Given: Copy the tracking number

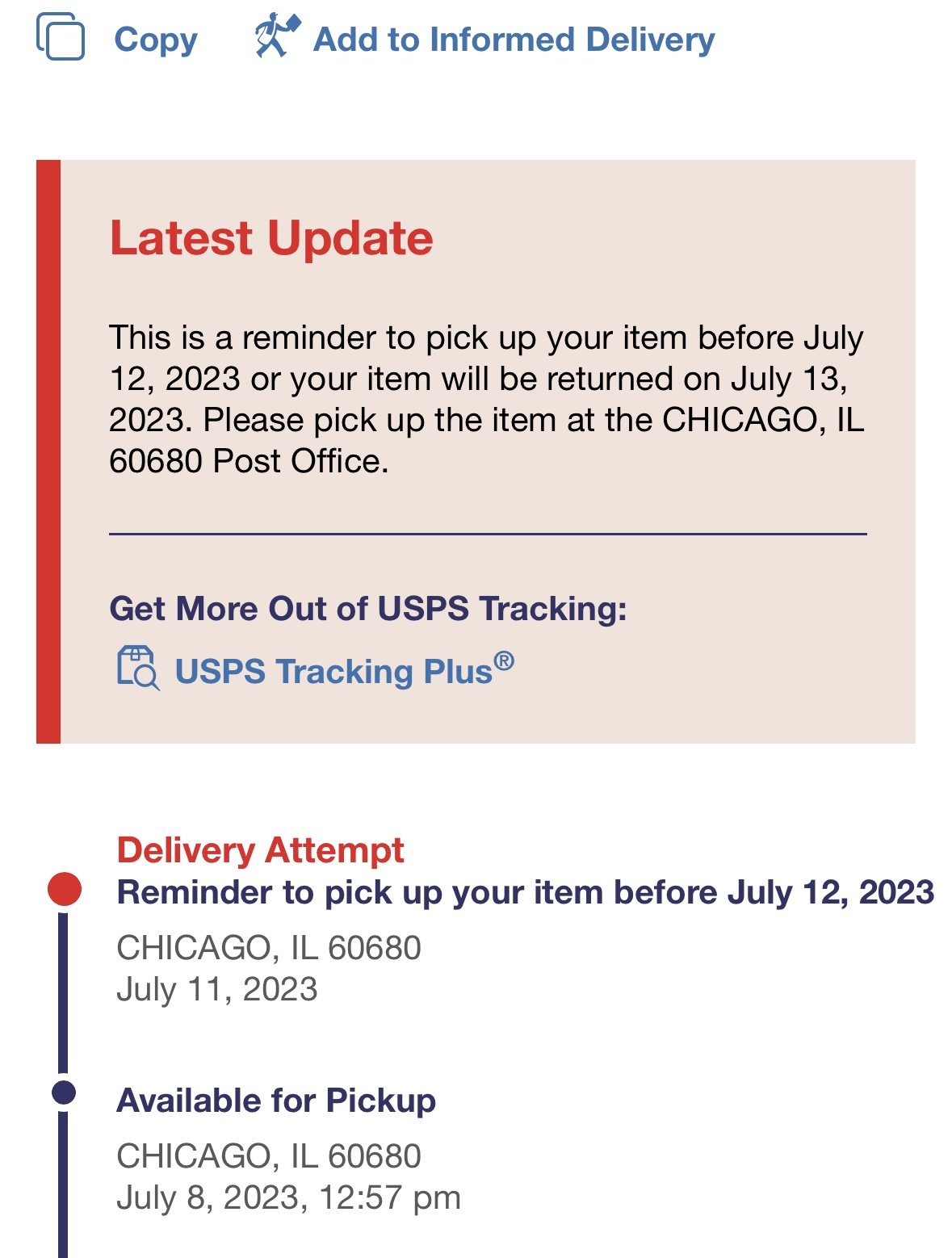Looking at the screenshot, I should (x=118, y=39).
